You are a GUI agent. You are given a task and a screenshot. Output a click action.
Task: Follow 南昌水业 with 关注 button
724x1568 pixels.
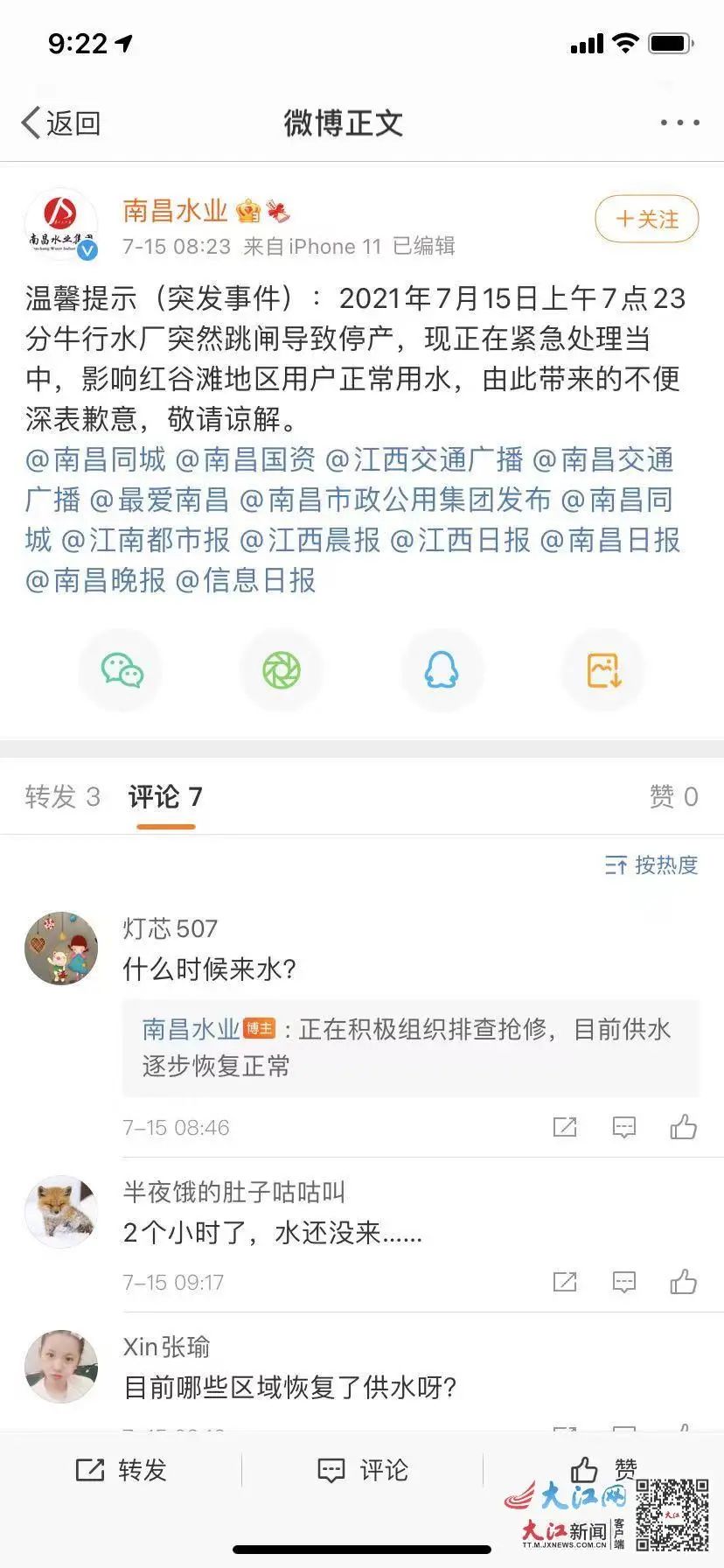tap(646, 219)
